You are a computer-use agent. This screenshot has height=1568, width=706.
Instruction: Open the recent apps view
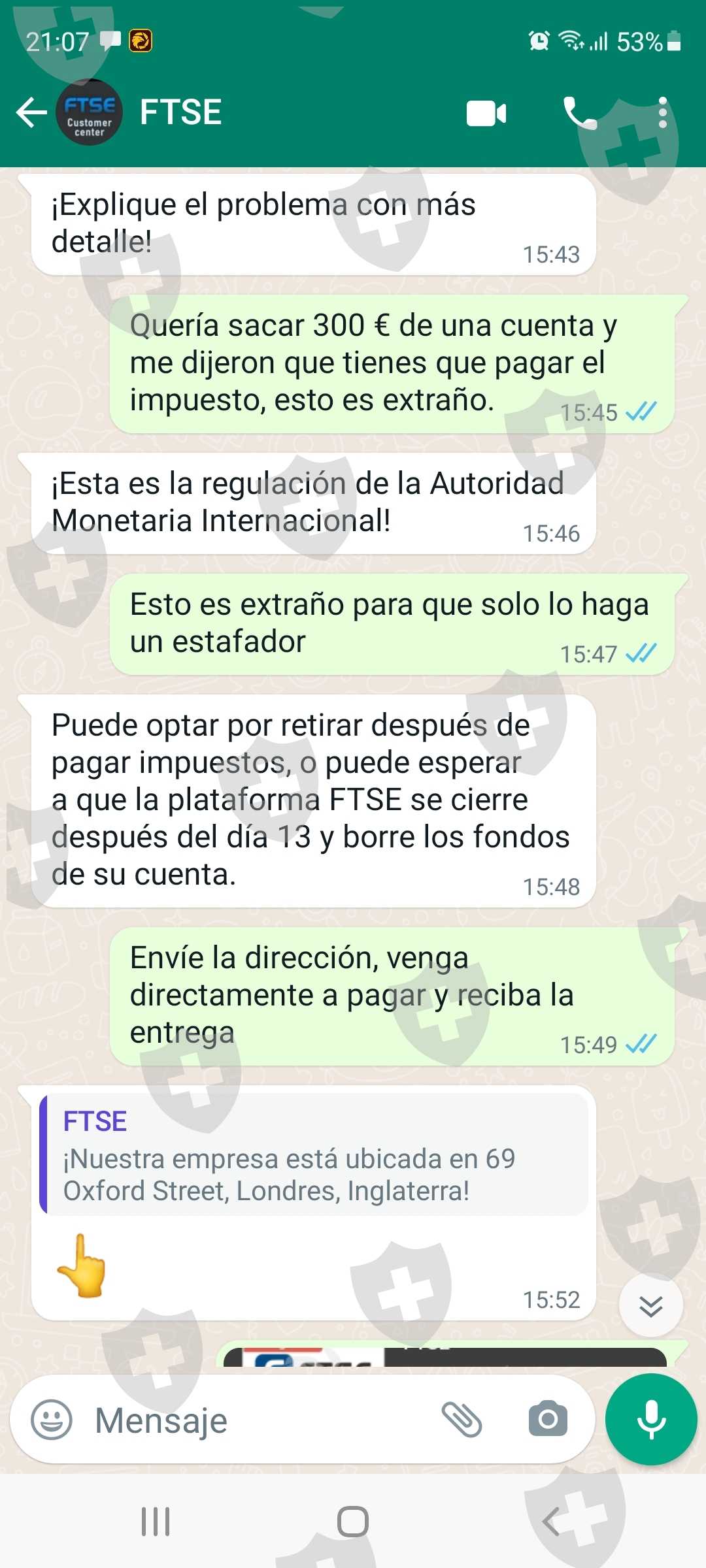tap(156, 1522)
